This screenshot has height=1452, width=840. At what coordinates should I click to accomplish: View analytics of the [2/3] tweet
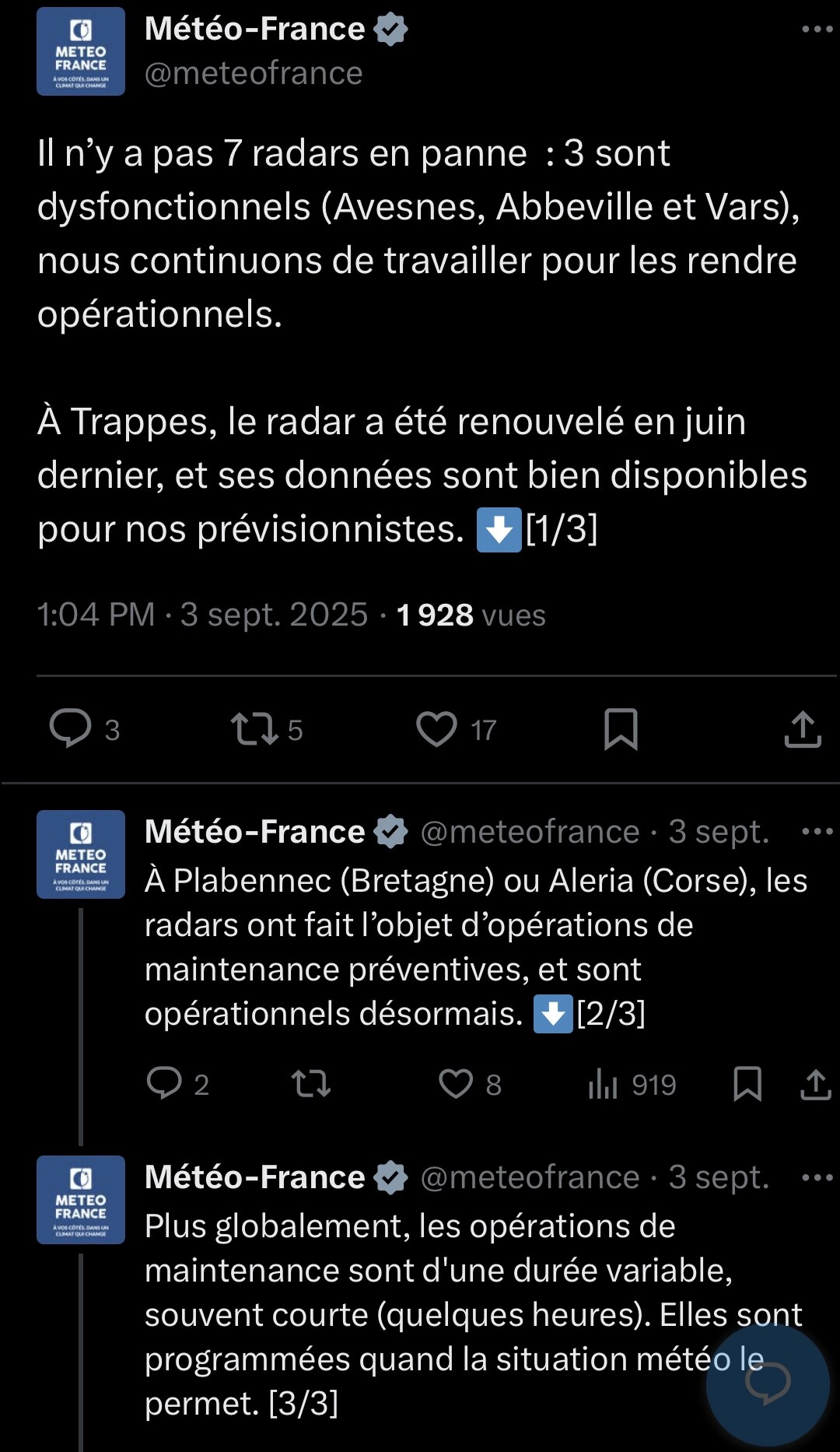604,1083
